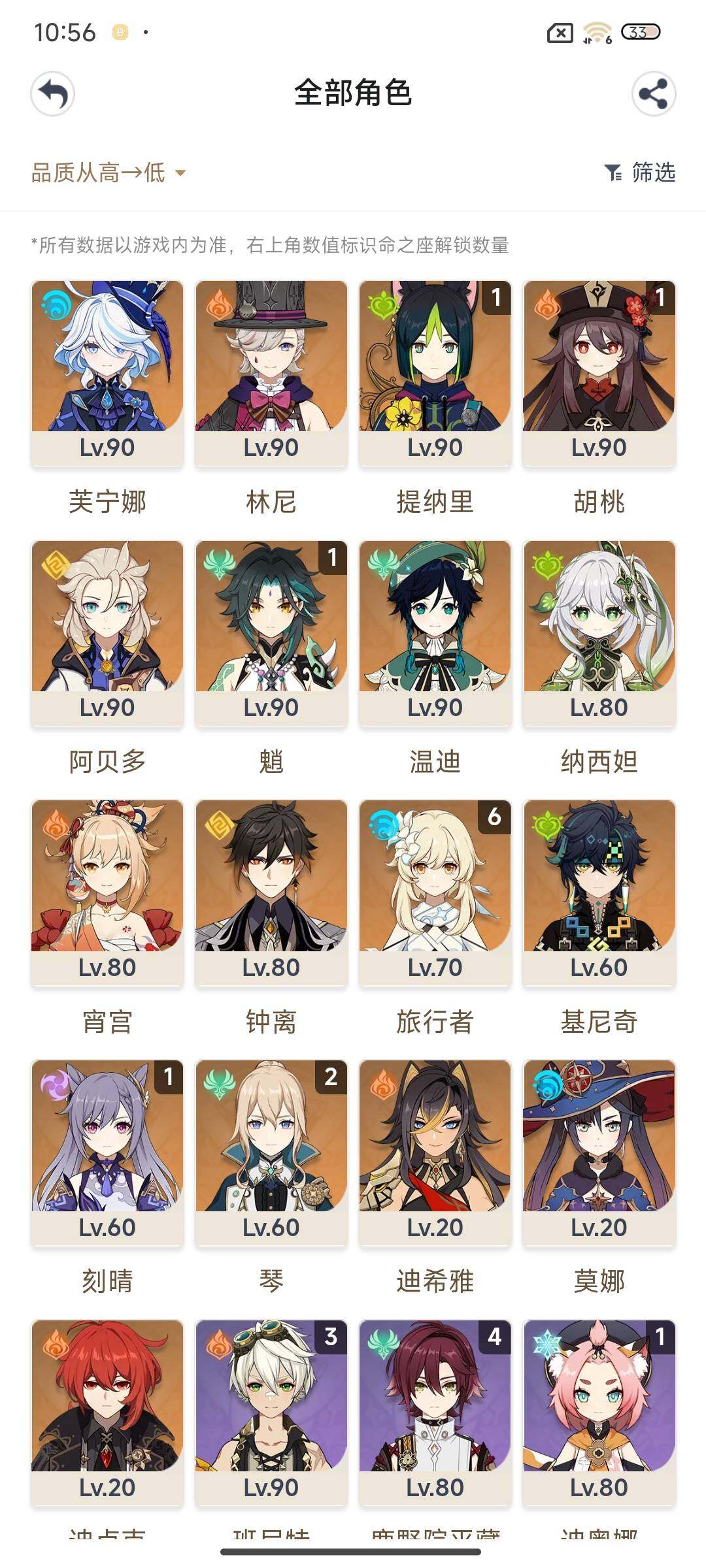Tap the 刻晴 character tile
This screenshot has height=1568, width=706.
coord(107,1152)
